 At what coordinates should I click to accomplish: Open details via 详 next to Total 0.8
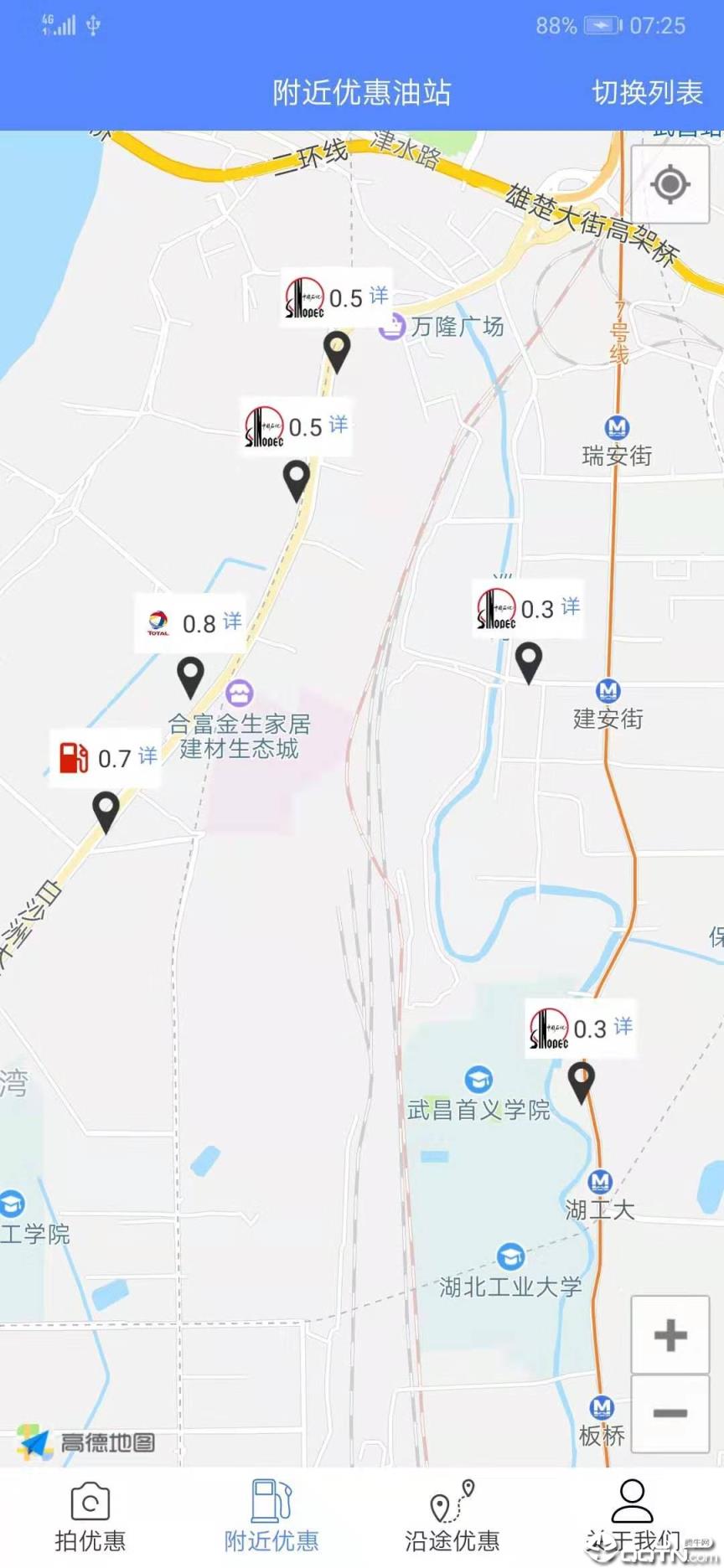point(232,622)
